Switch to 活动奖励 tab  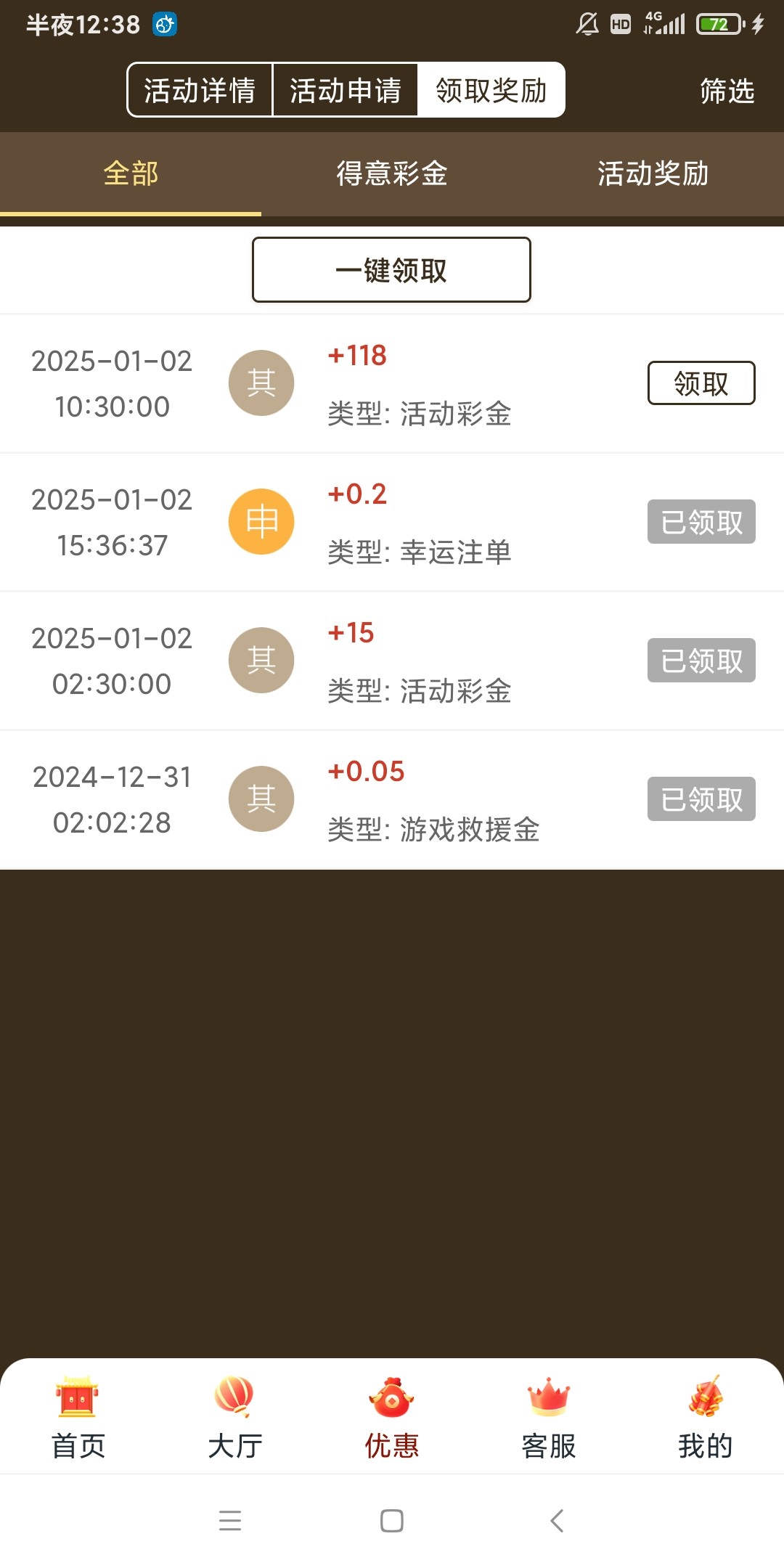tap(653, 173)
